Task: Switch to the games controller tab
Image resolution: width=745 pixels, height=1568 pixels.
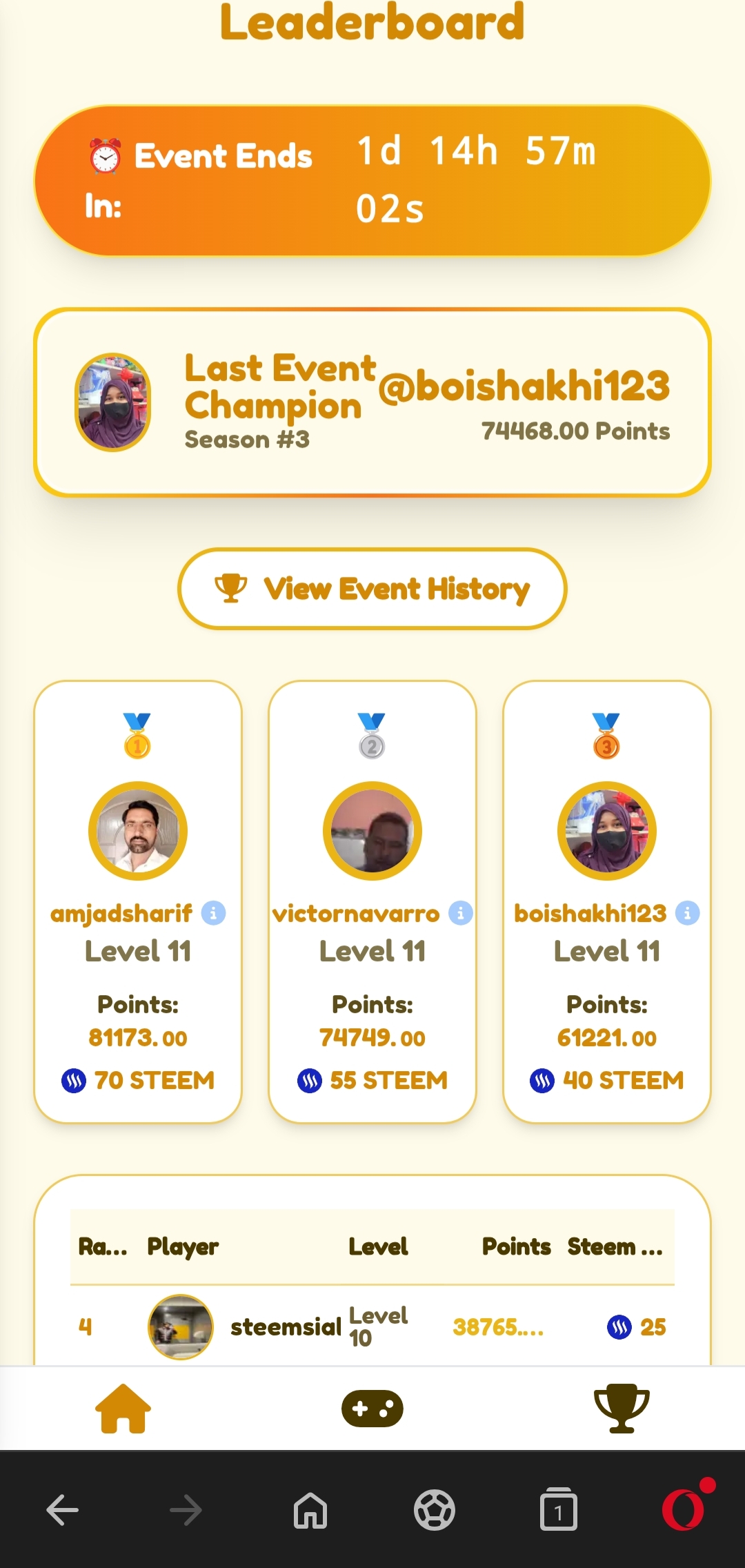Action: 372,1409
